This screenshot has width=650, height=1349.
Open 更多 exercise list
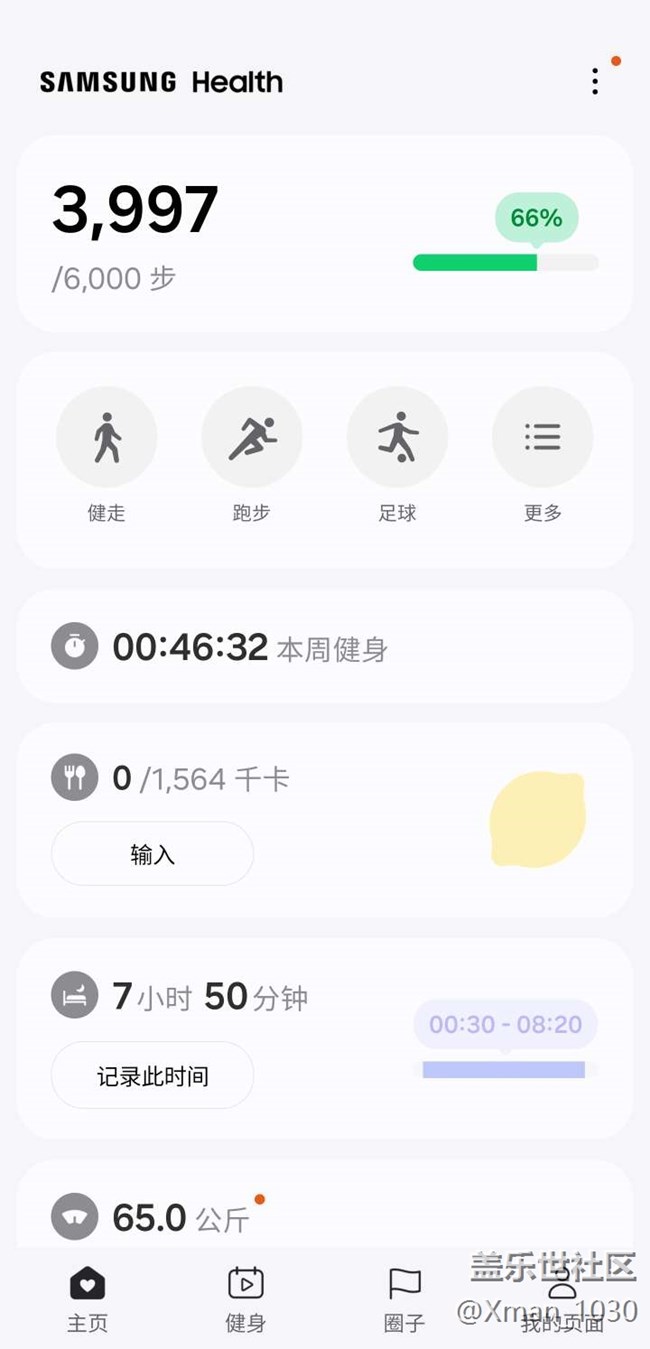pyautogui.click(x=542, y=437)
